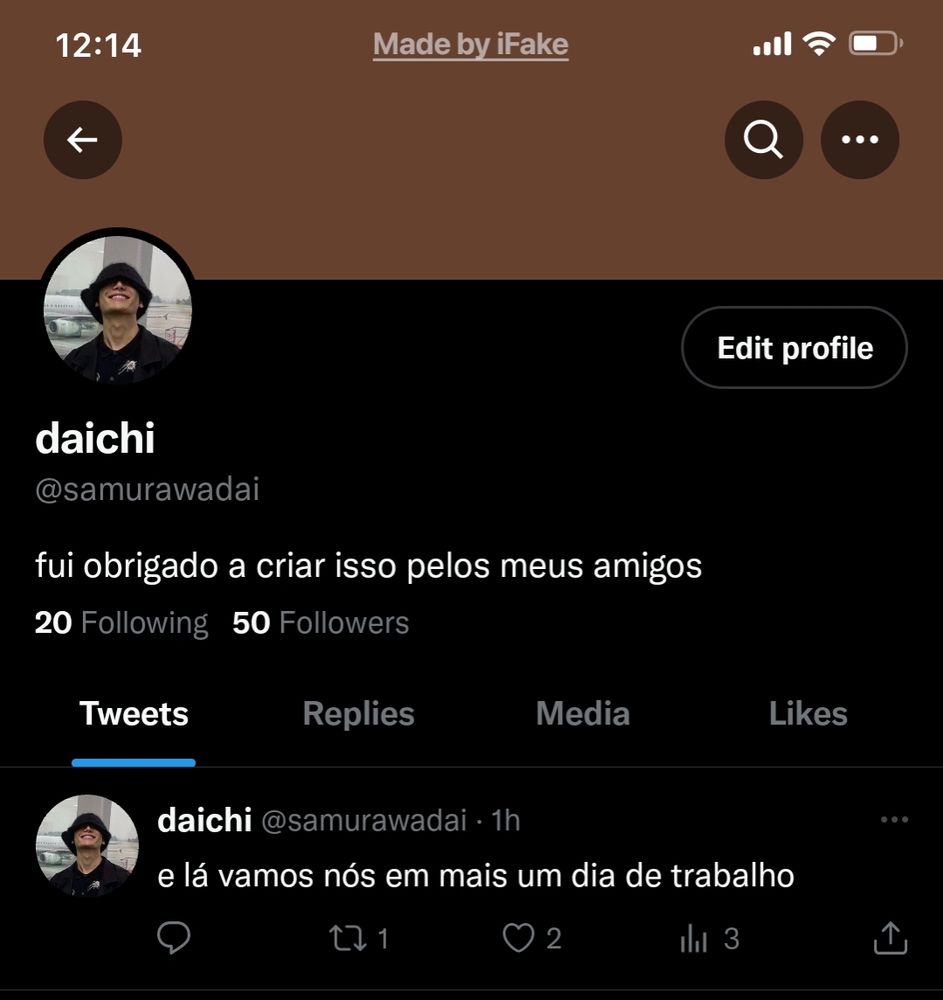Share daichi's tweet
Image resolution: width=943 pixels, height=1000 pixels.
(890, 938)
